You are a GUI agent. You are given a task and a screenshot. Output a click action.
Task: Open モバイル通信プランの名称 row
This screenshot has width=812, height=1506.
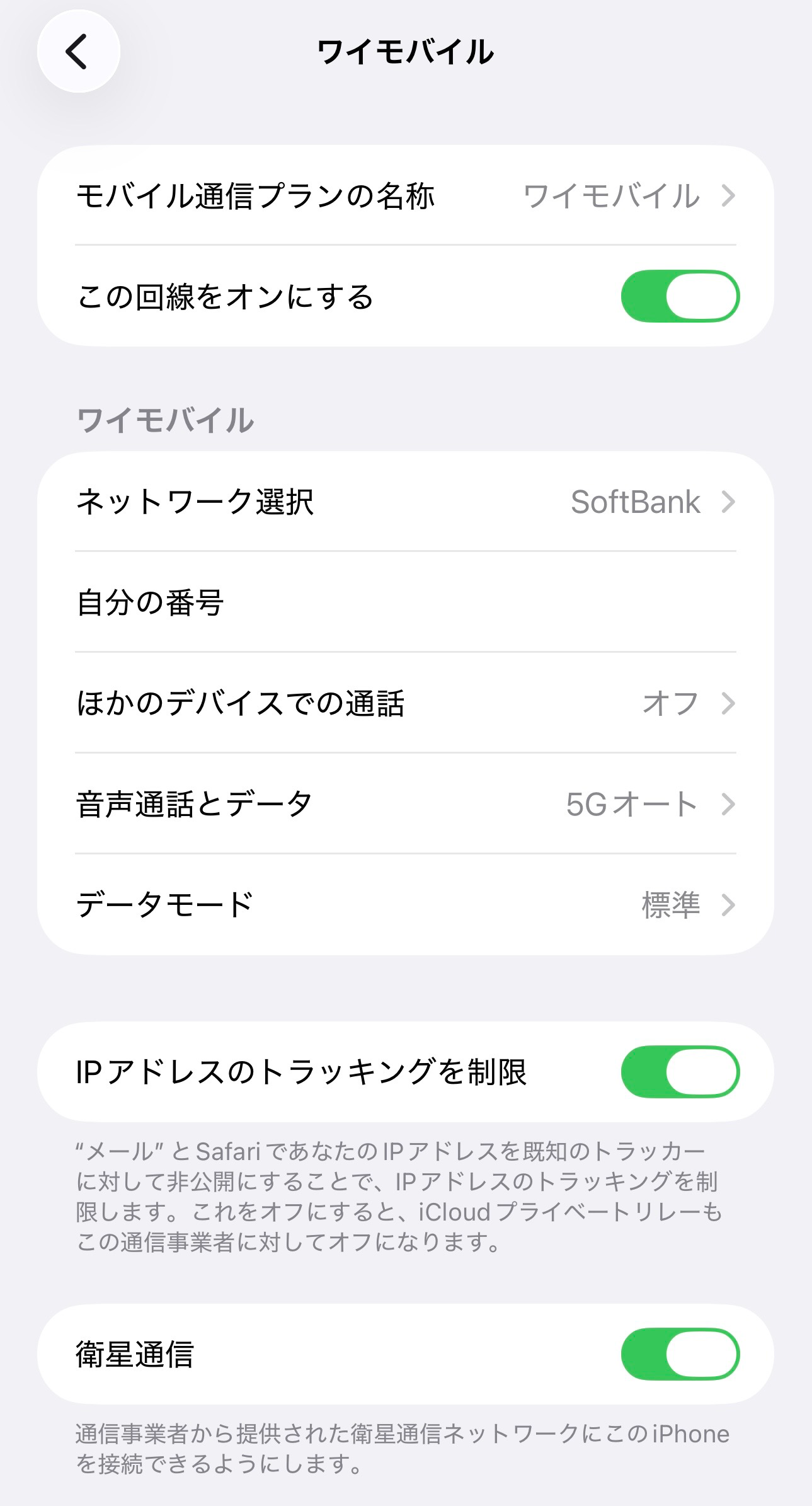[406, 196]
